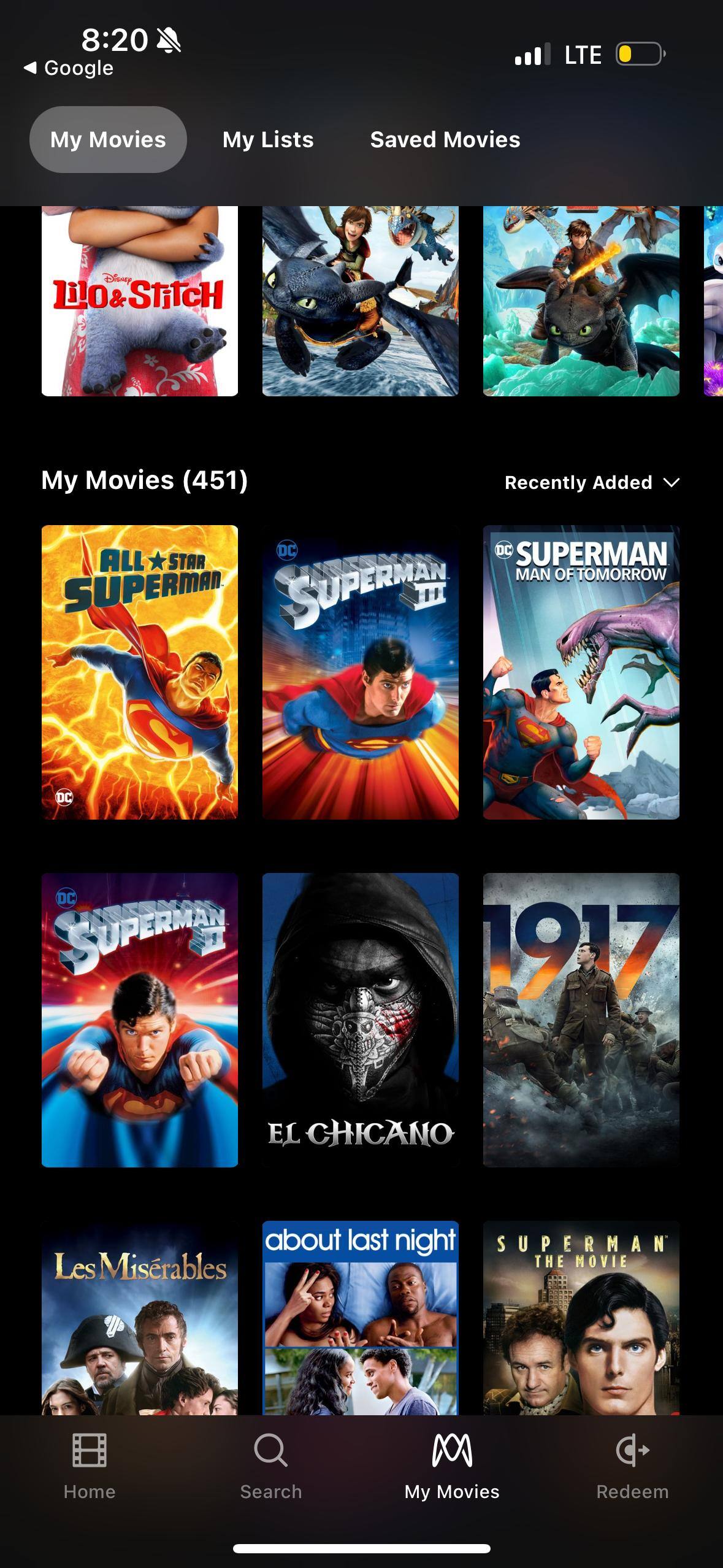Screen dimensions: 723x1568
Task: Switch to the My Lists tab
Action: 268,140
